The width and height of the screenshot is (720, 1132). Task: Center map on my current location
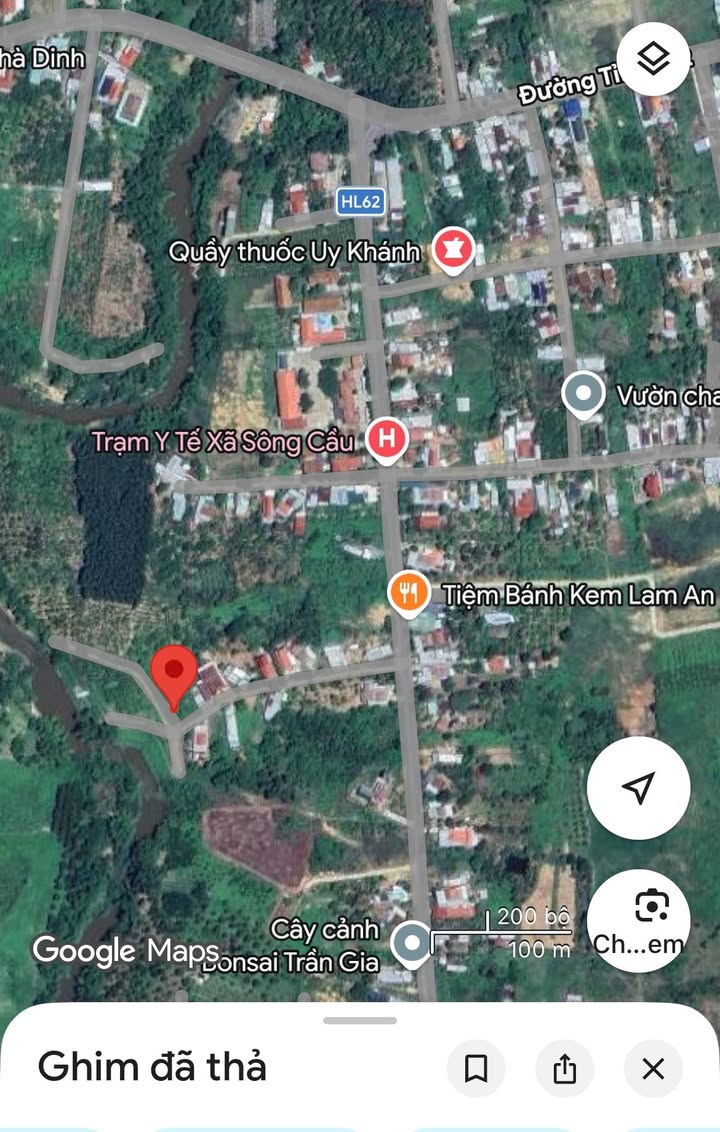pyautogui.click(x=638, y=787)
